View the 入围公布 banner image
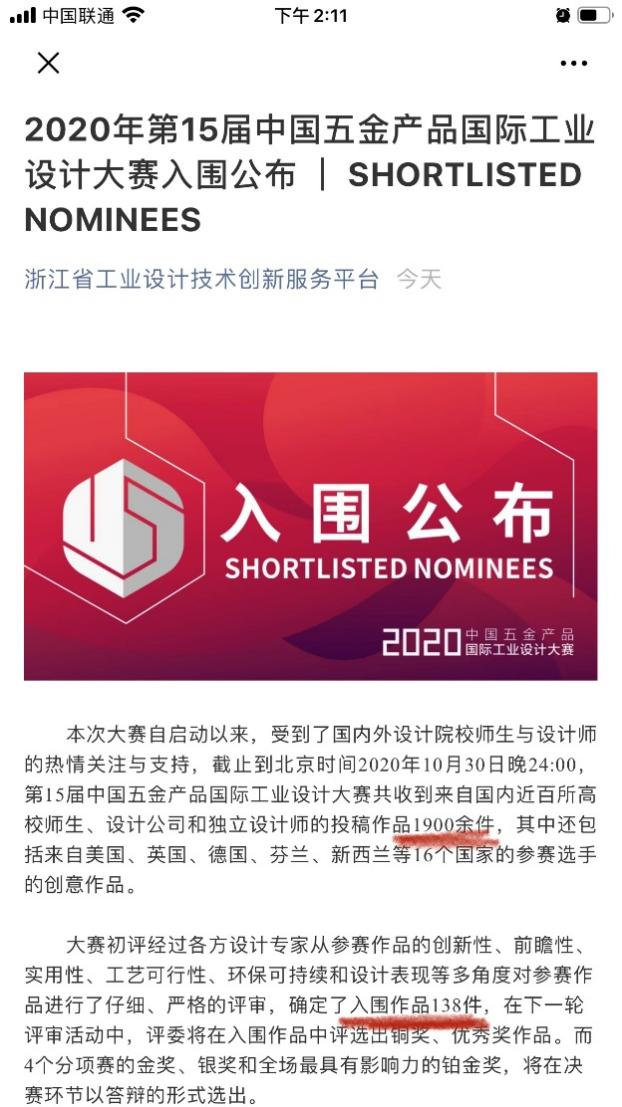The image size is (622, 1107). pos(311,526)
